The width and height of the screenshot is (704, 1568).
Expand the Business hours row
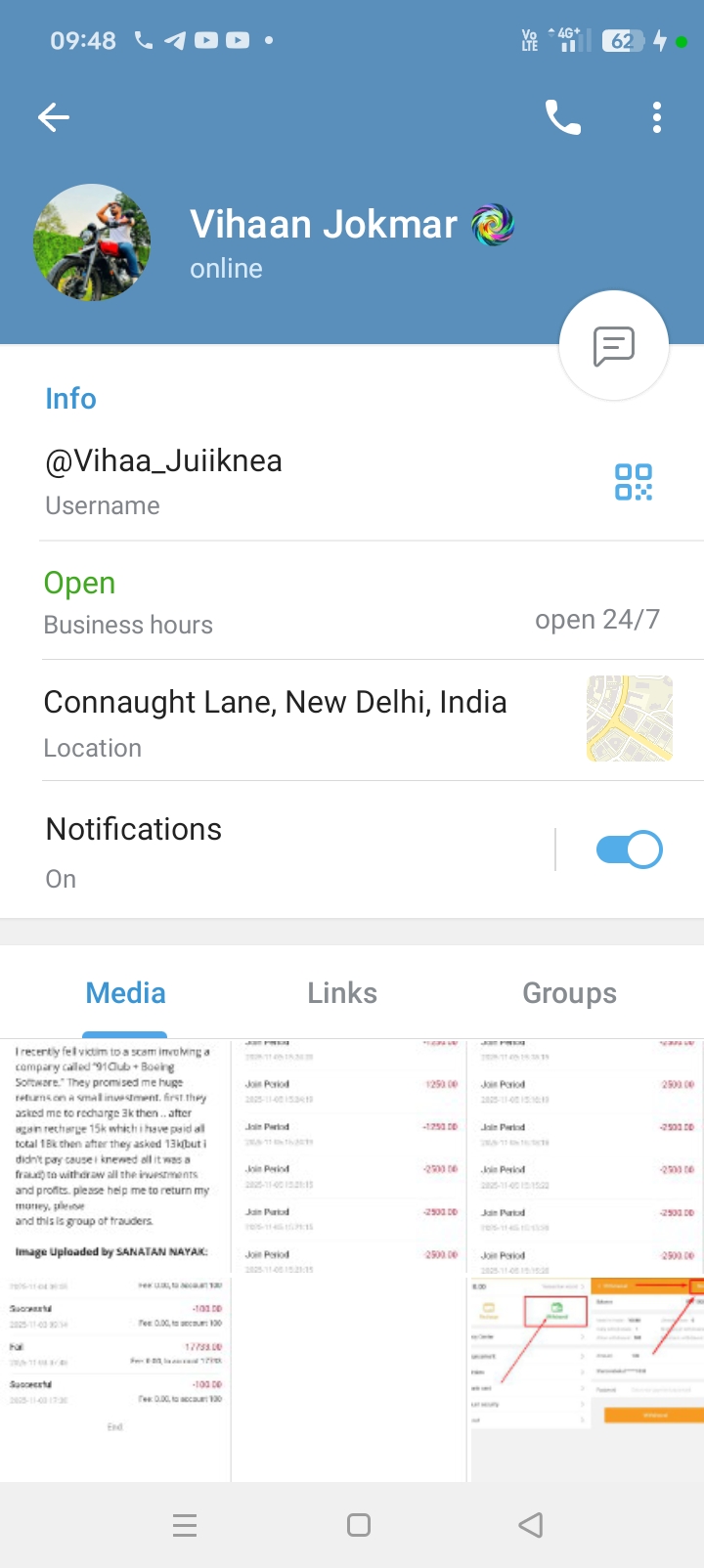click(352, 601)
